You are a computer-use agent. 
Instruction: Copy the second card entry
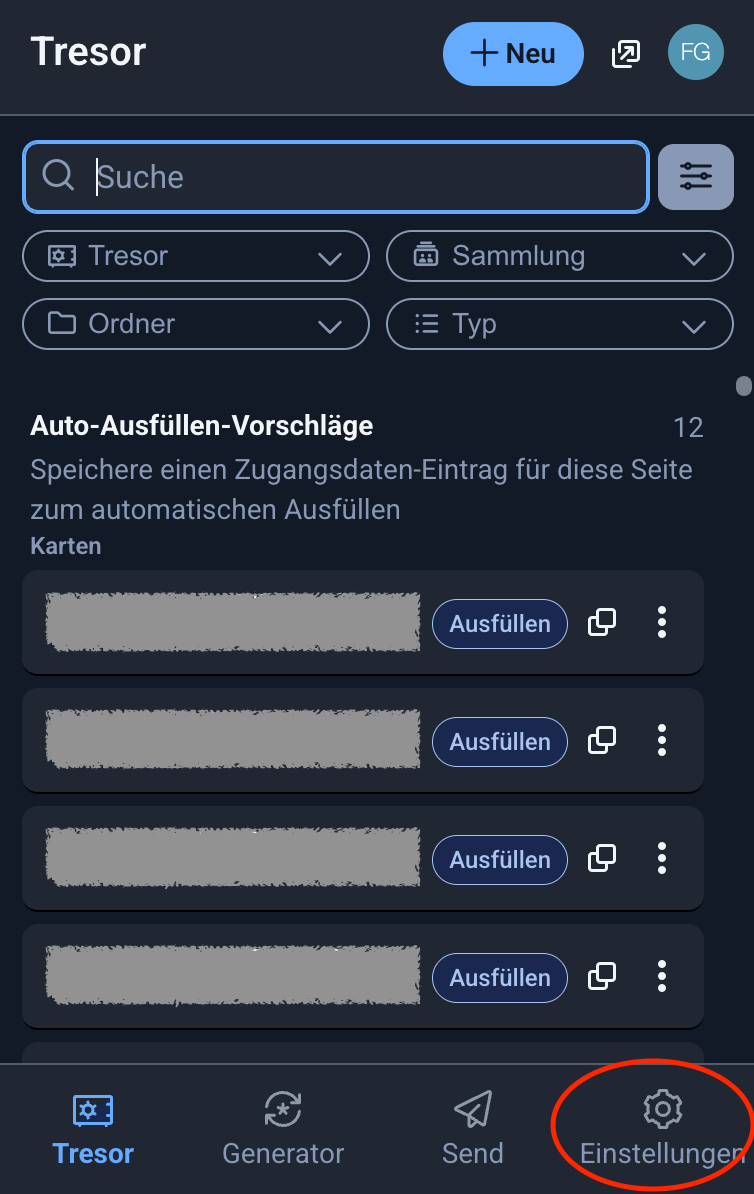tap(602, 740)
